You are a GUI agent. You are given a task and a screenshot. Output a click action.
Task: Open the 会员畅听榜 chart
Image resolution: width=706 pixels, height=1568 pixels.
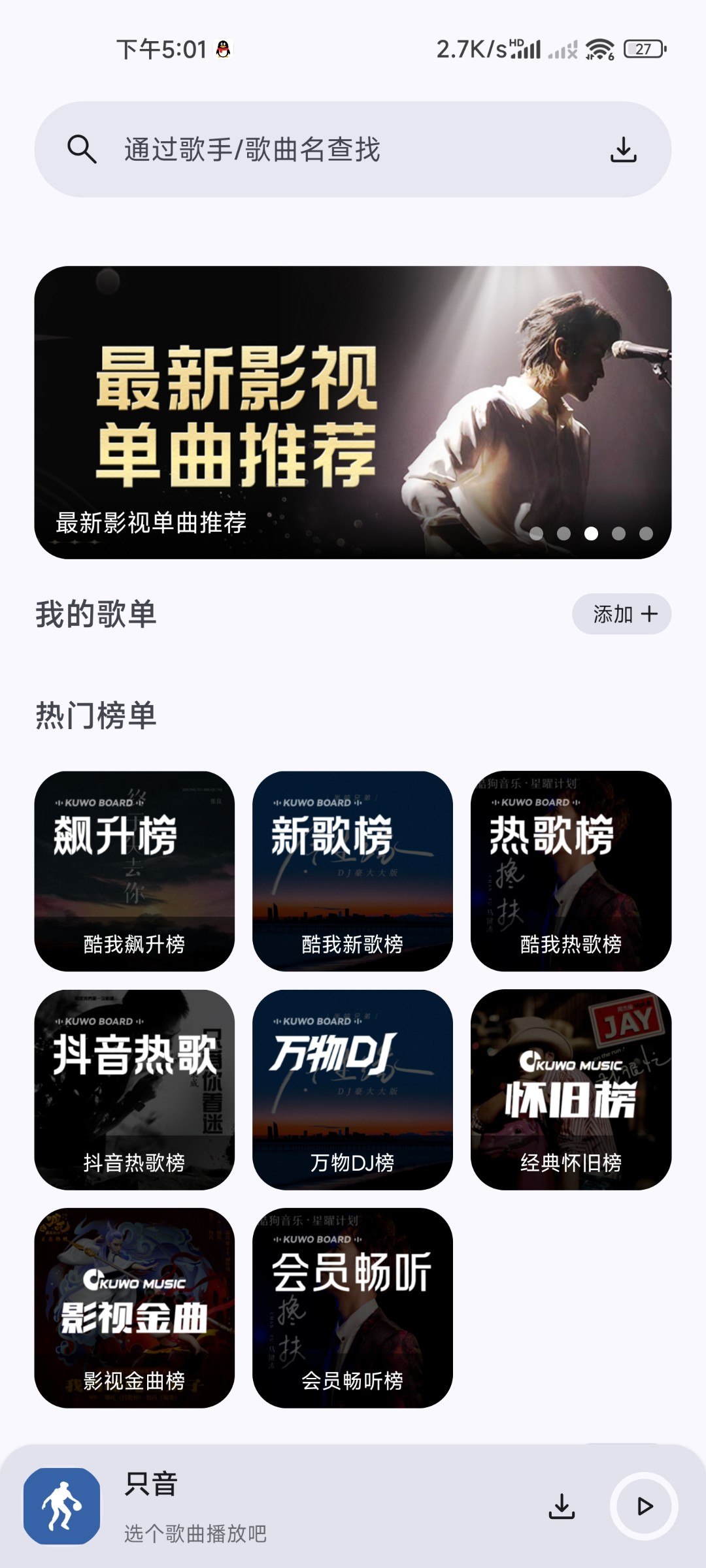[x=352, y=1307]
